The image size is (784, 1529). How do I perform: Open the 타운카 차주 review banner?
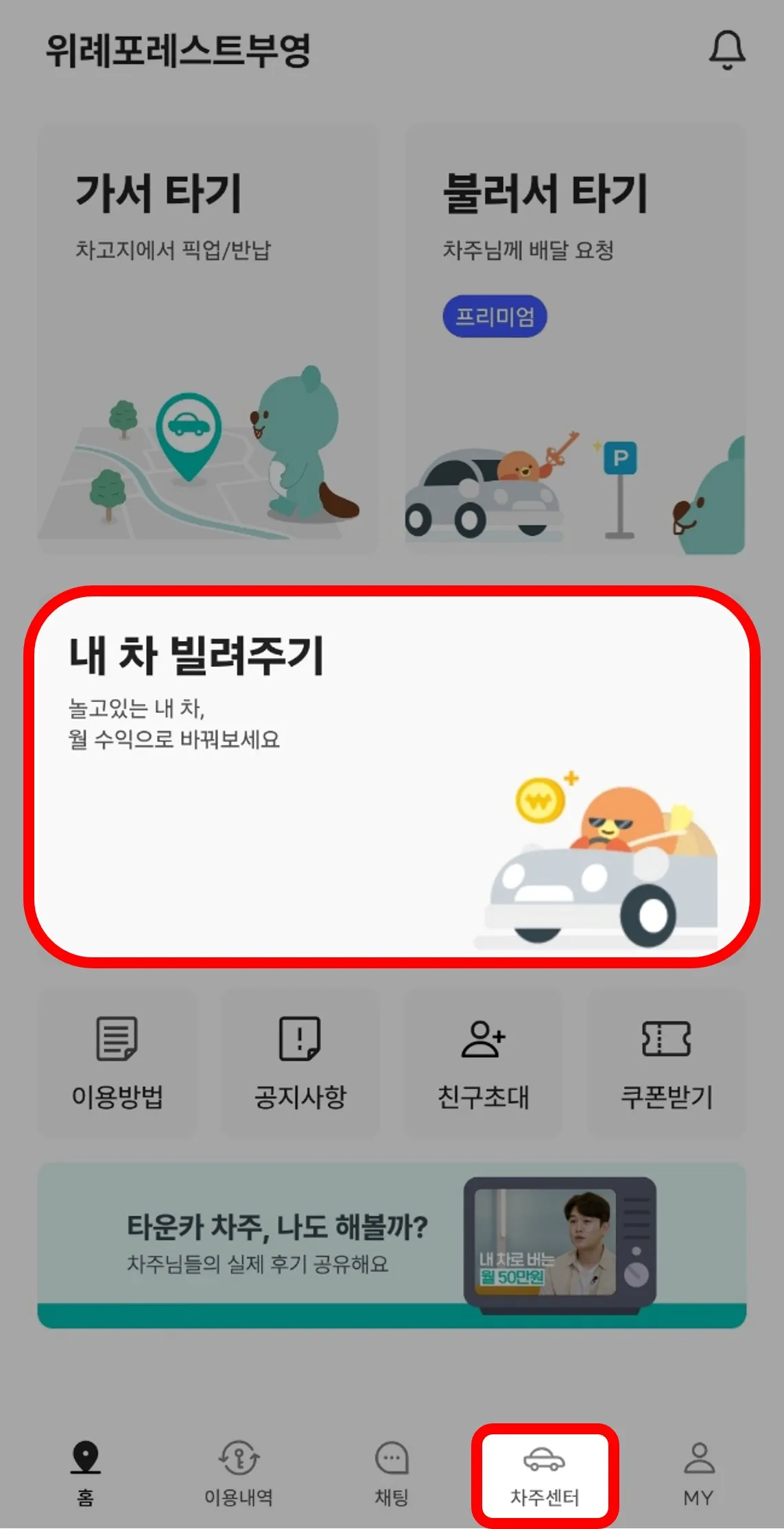[392, 1246]
